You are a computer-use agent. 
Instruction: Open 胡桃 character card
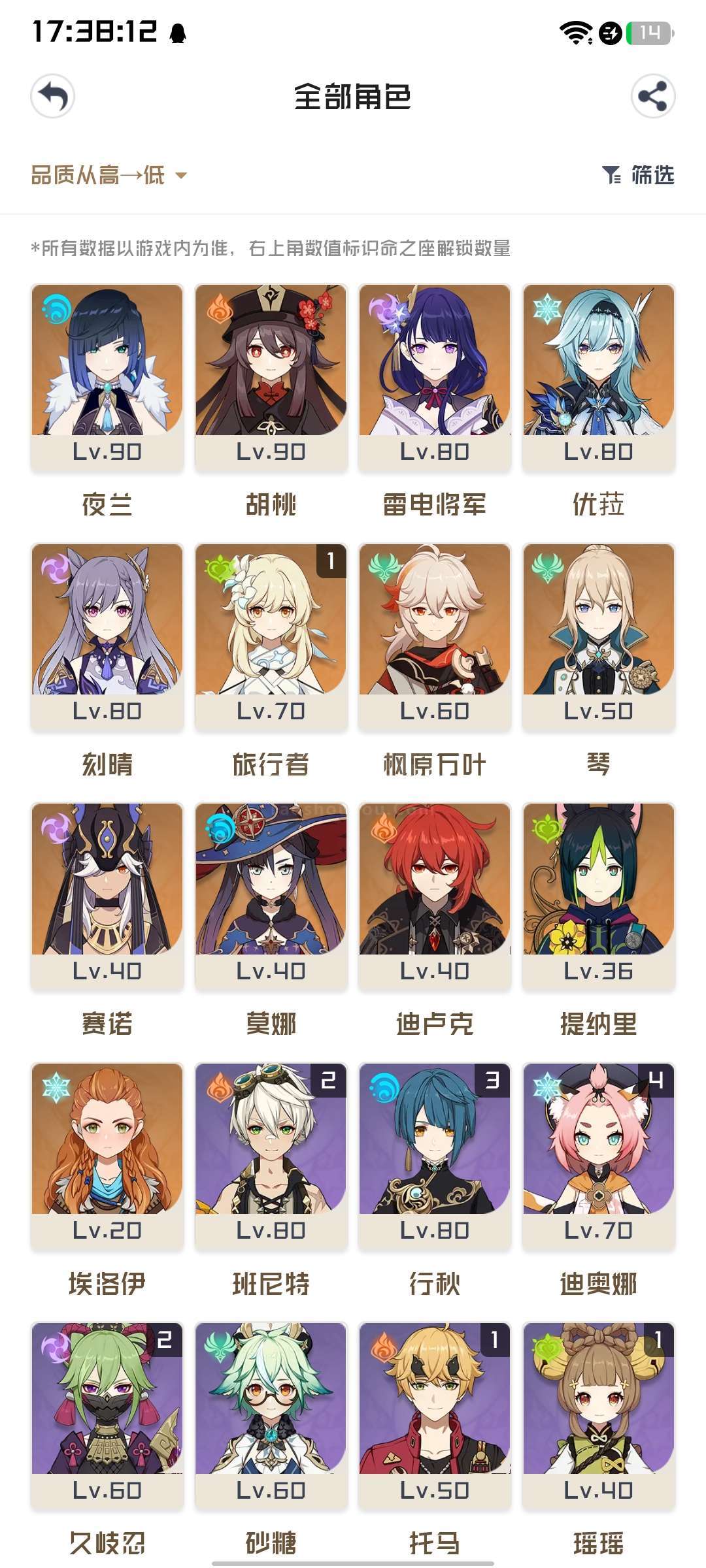click(271, 378)
